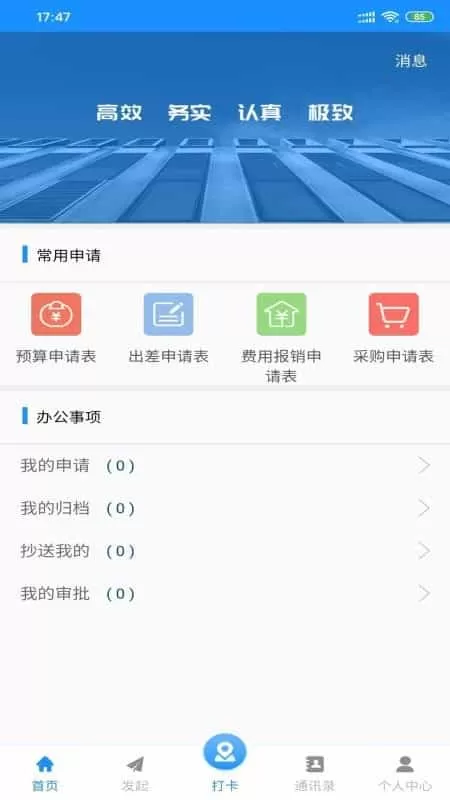Open 我的归档 archived items

225,508
